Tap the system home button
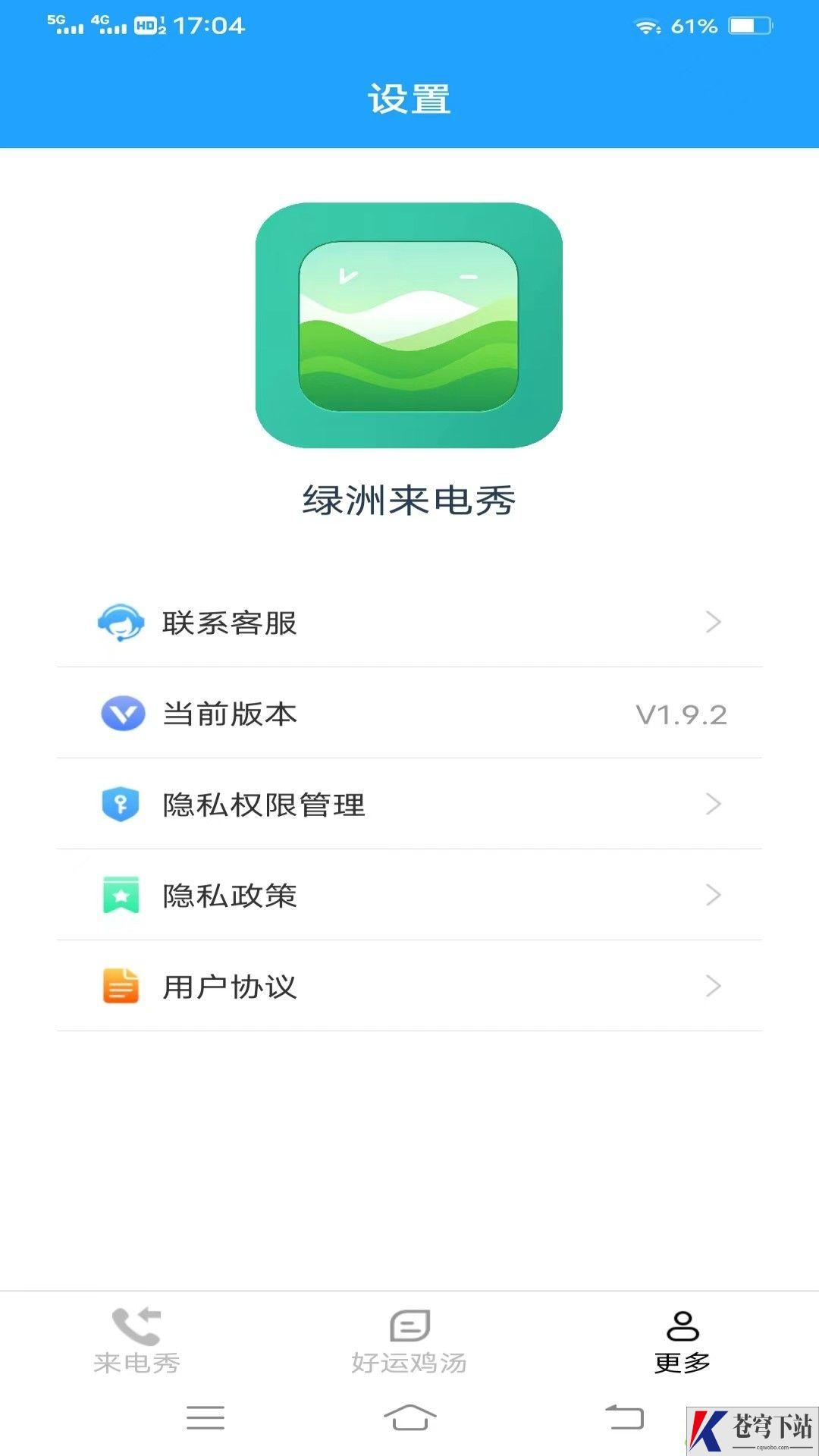This screenshot has width=819, height=1456. (x=409, y=1417)
